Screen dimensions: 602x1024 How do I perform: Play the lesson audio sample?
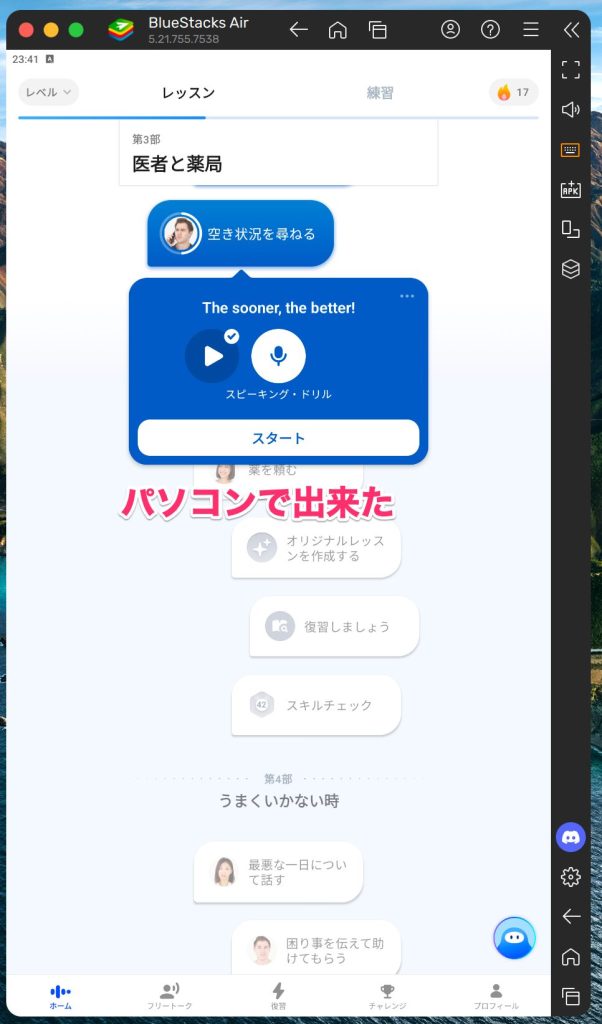(x=212, y=356)
